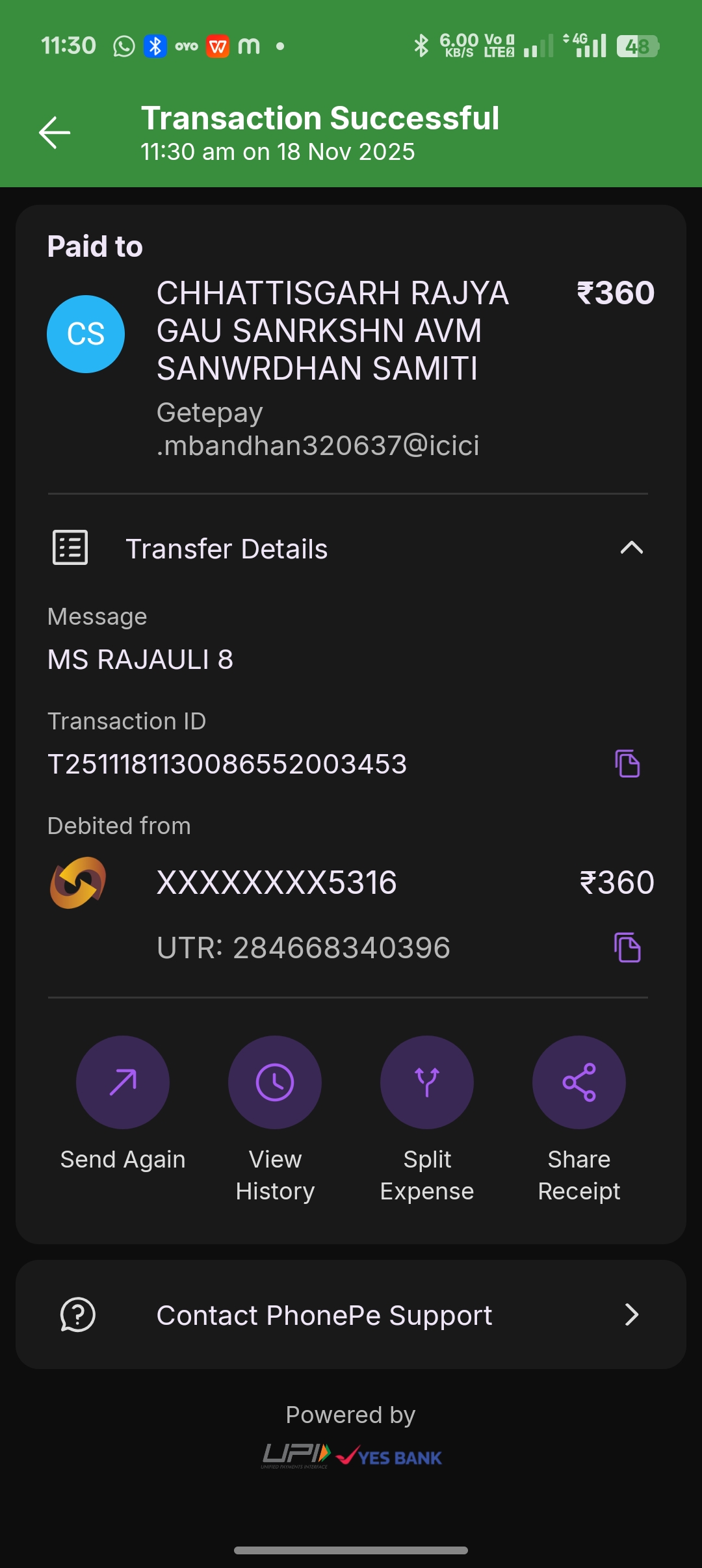The height and width of the screenshot is (1568, 702).
Task: Collapse the Transfer Details section
Action: (x=631, y=548)
